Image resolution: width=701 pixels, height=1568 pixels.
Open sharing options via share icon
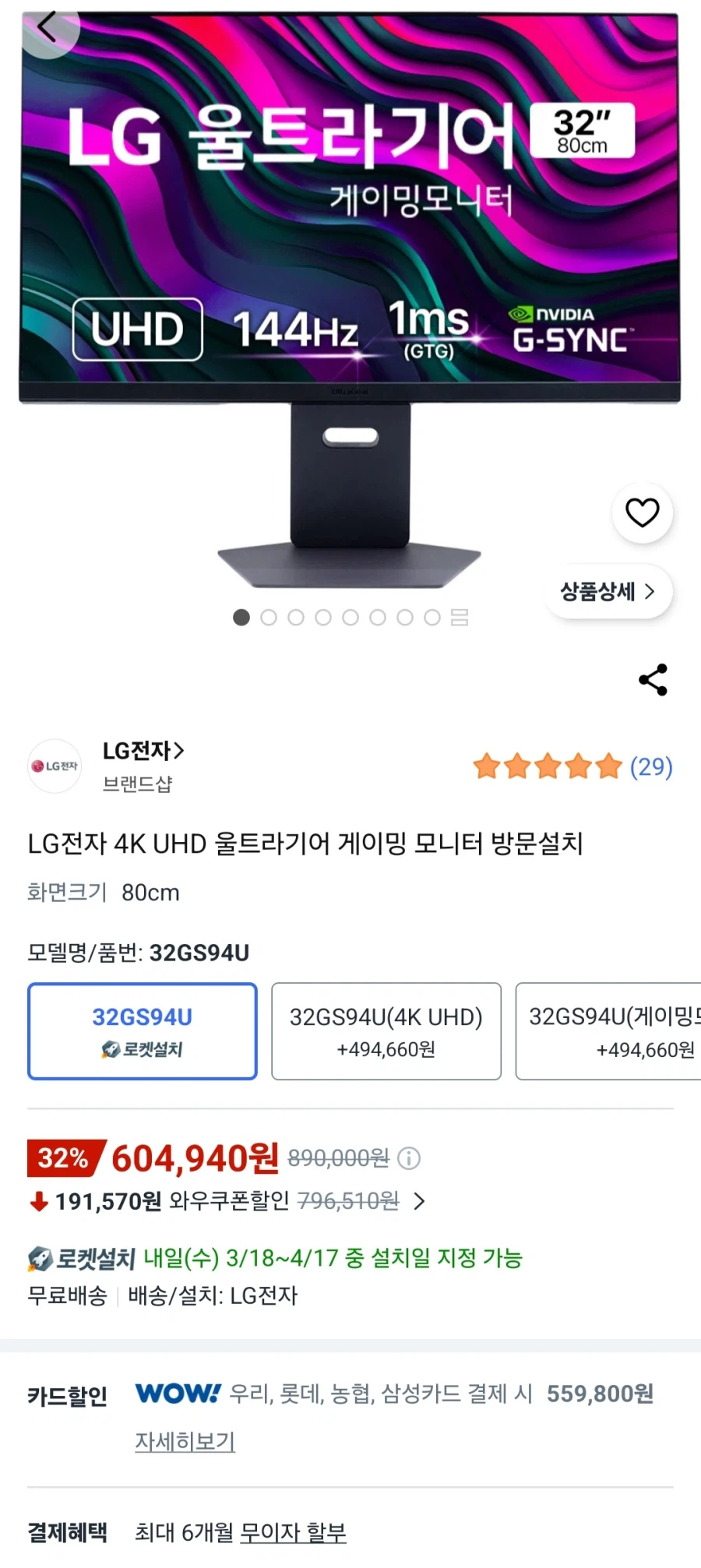pyautogui.click(x=653, y=678)
